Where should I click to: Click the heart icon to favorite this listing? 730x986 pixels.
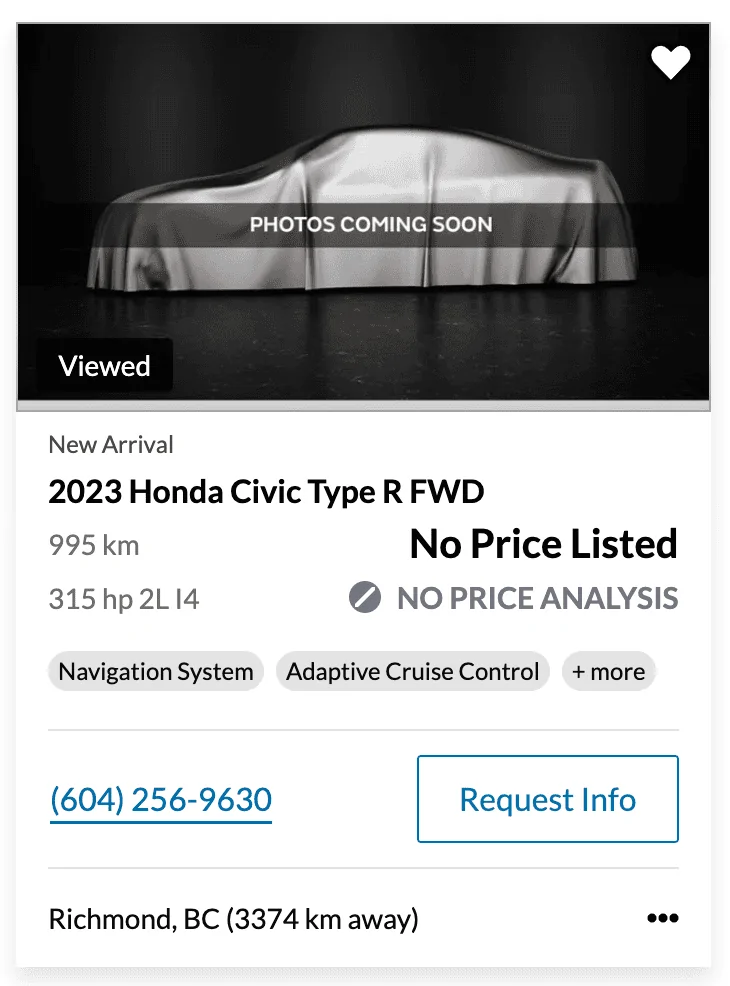pos(669,62)
